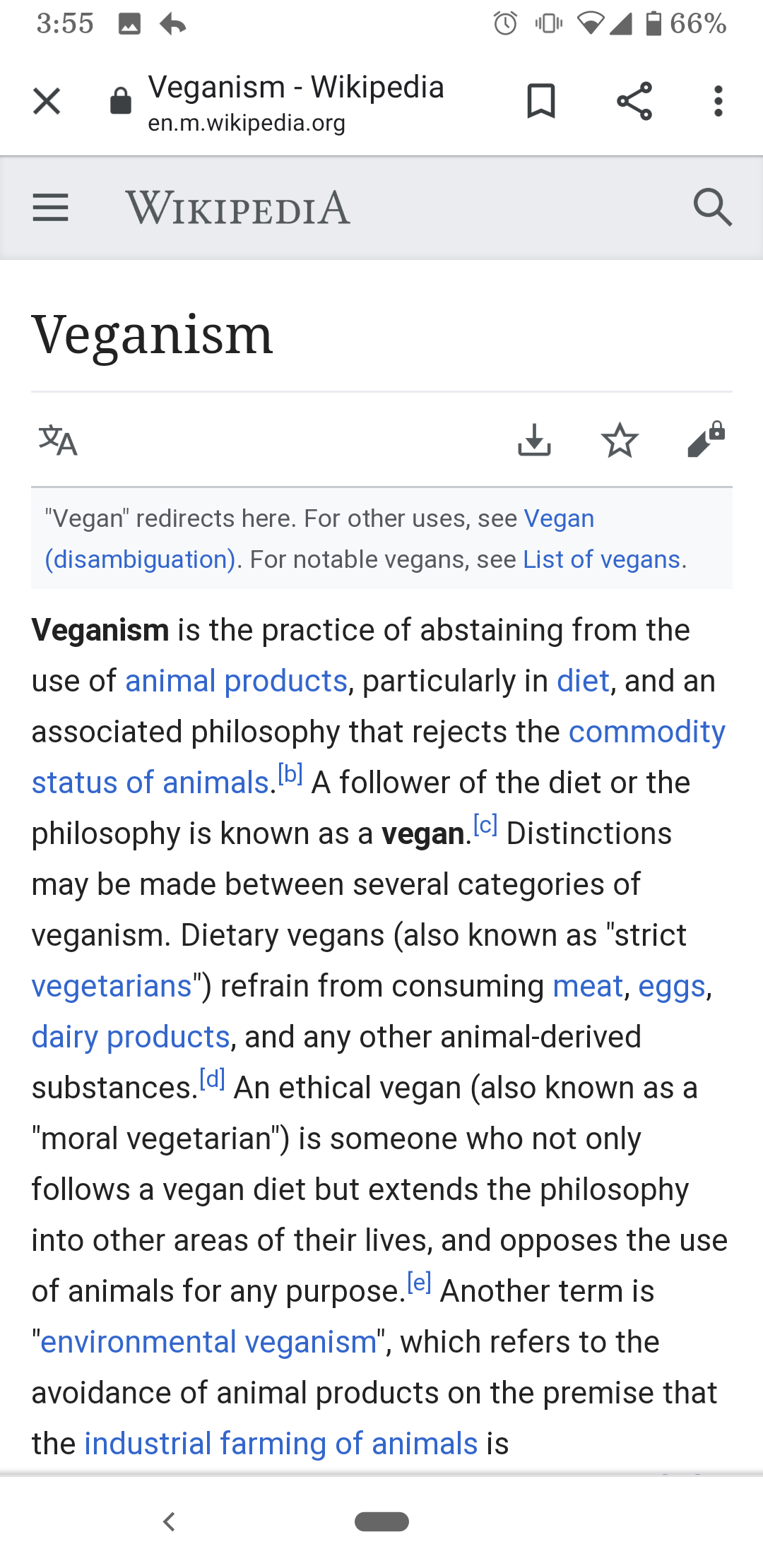
Task: Search Wikipedia with the magnifier icon
Action: tap(711, 208)
